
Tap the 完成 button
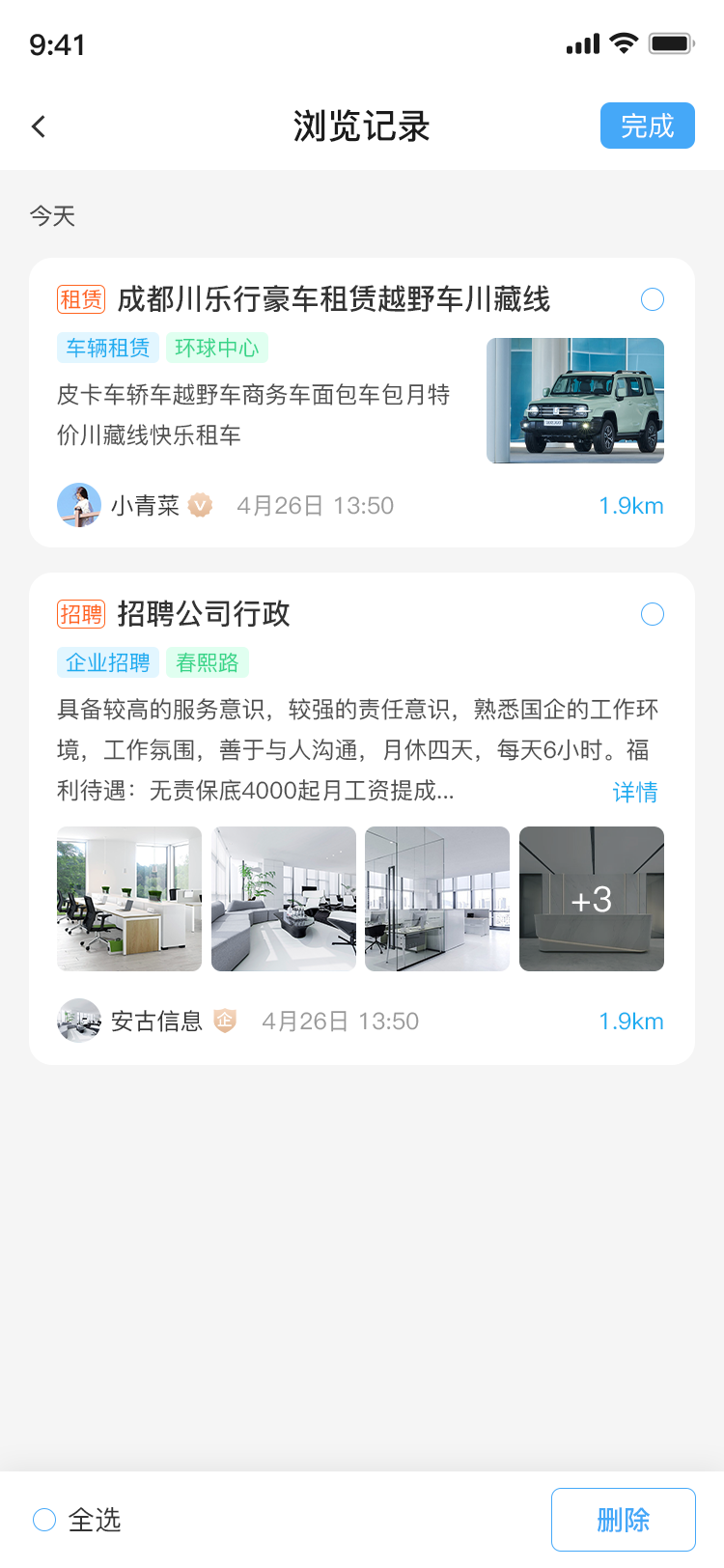pyautogui.click(x=647, y=126)
